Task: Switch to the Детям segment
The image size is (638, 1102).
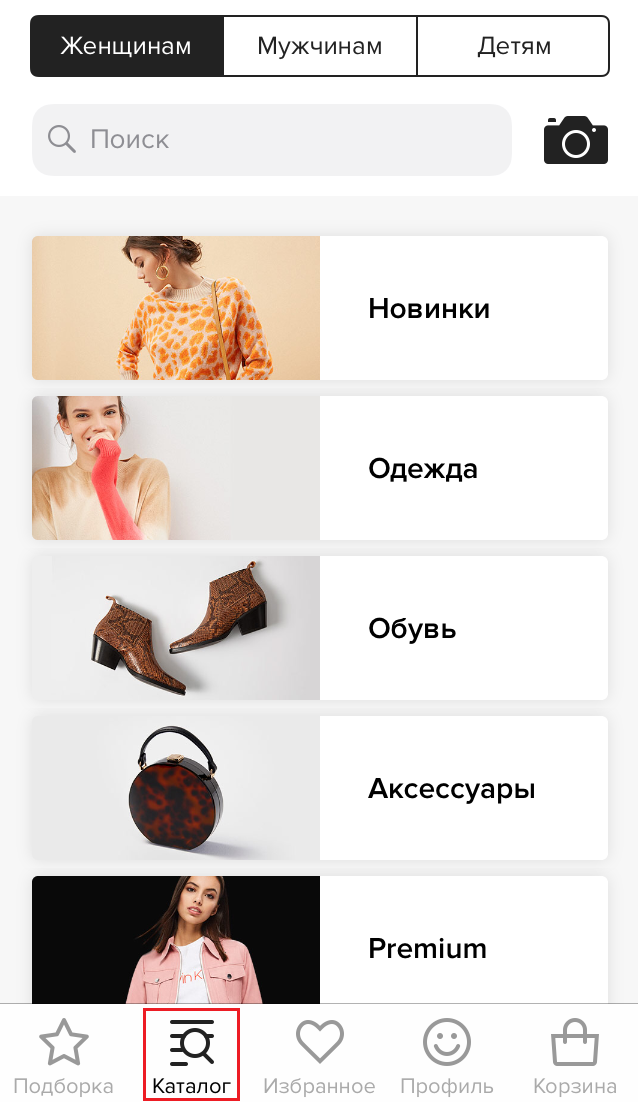Action: tap(513, 46)
